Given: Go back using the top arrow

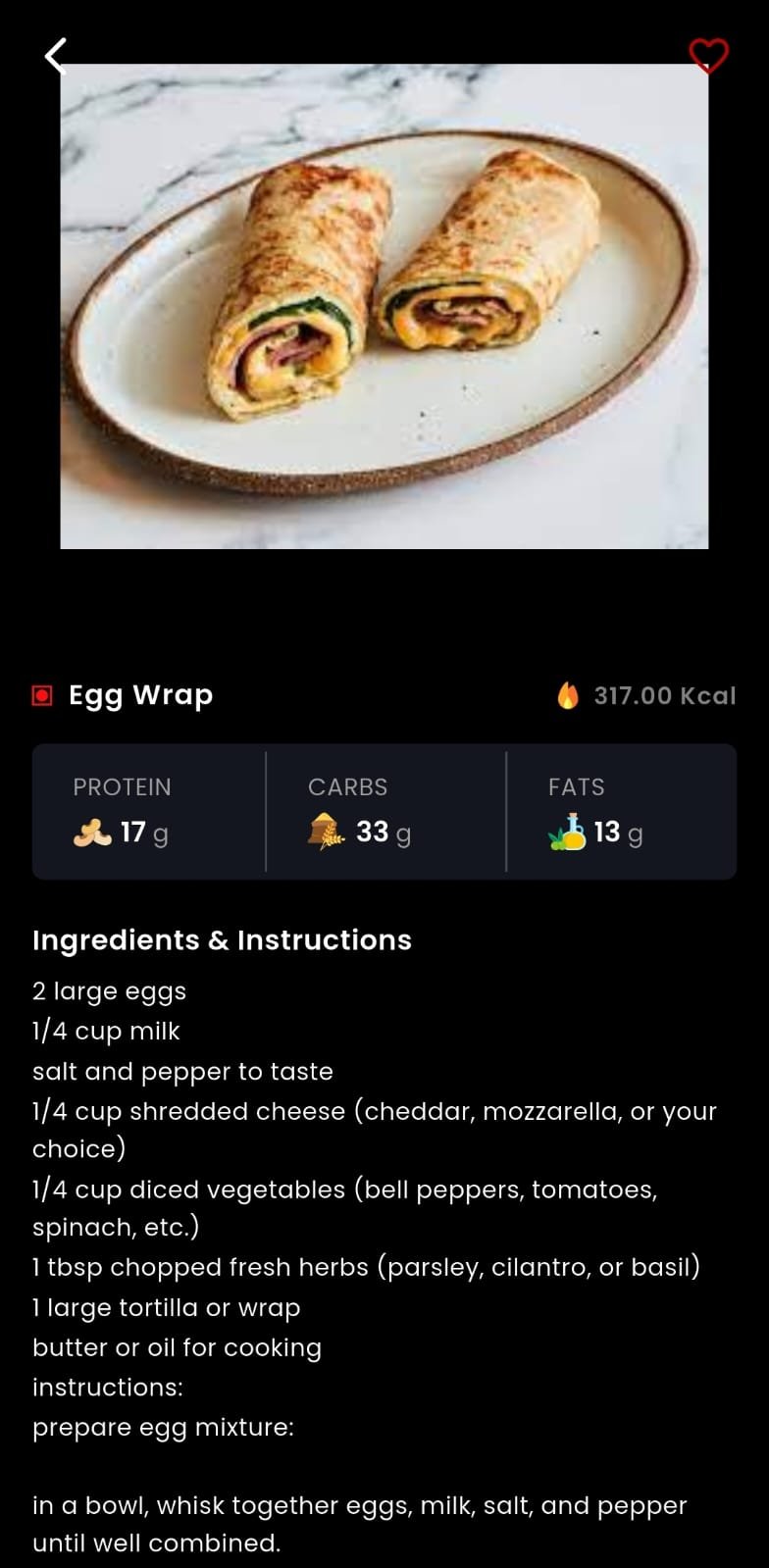Looking at the screenshot, I should (x=56, y=56).
